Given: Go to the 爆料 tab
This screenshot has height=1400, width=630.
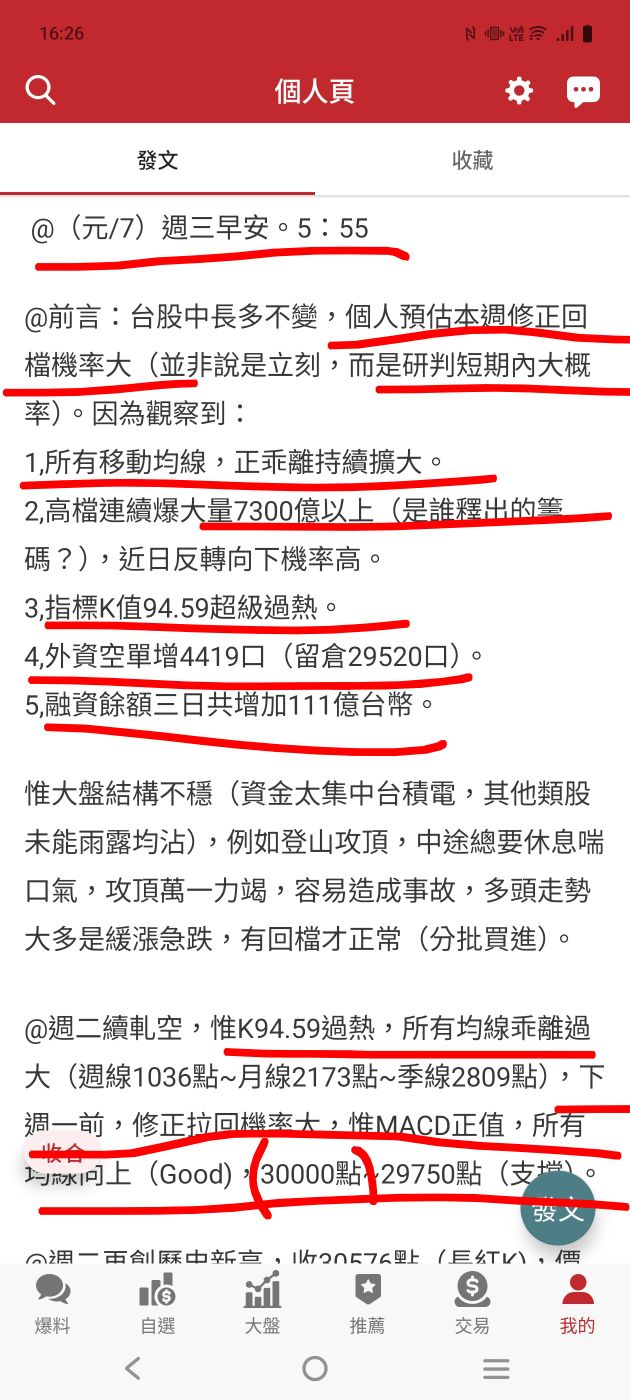Looking at the screenshot, I should point(52,1304).
